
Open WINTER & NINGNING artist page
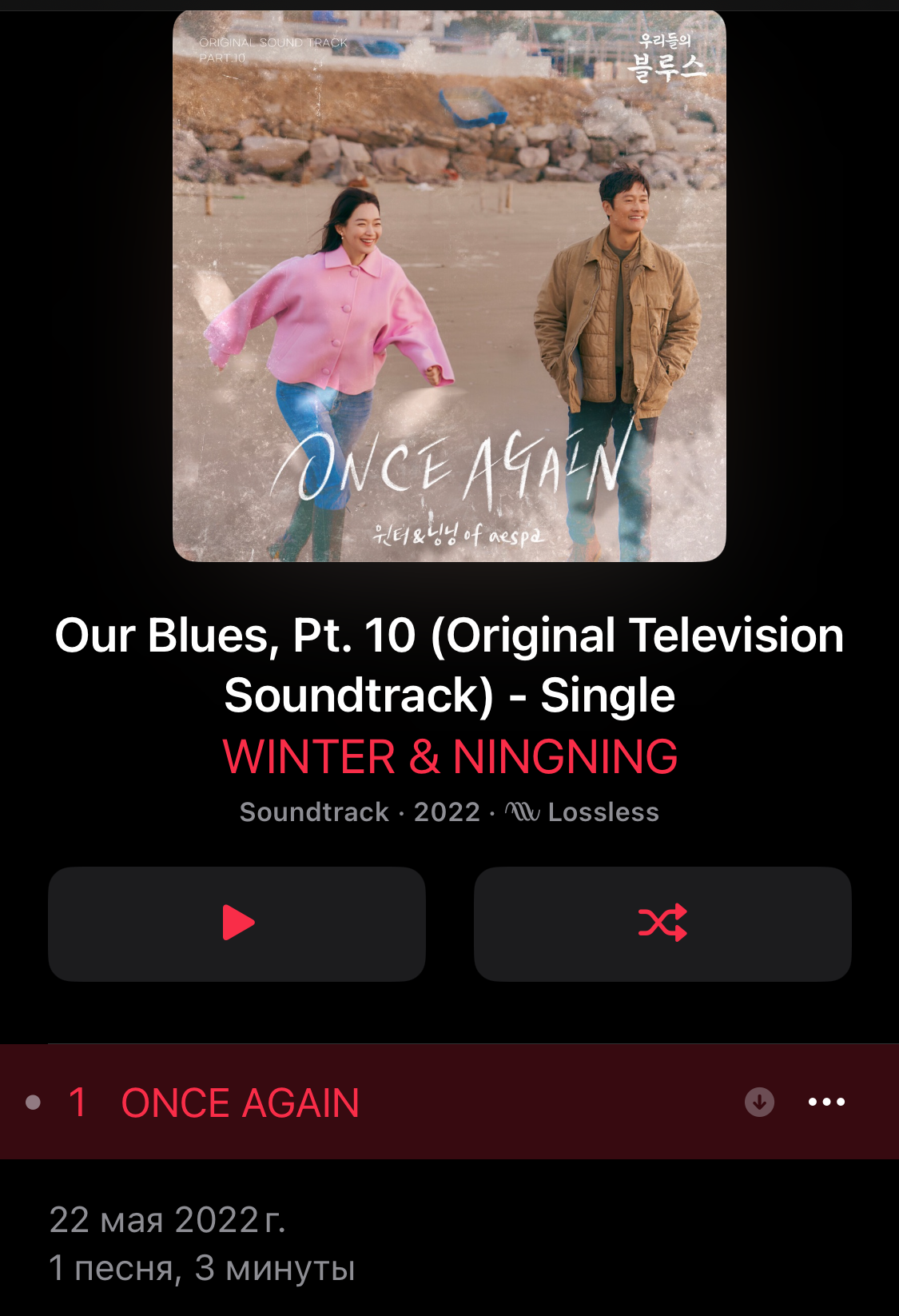coord(450,756)
